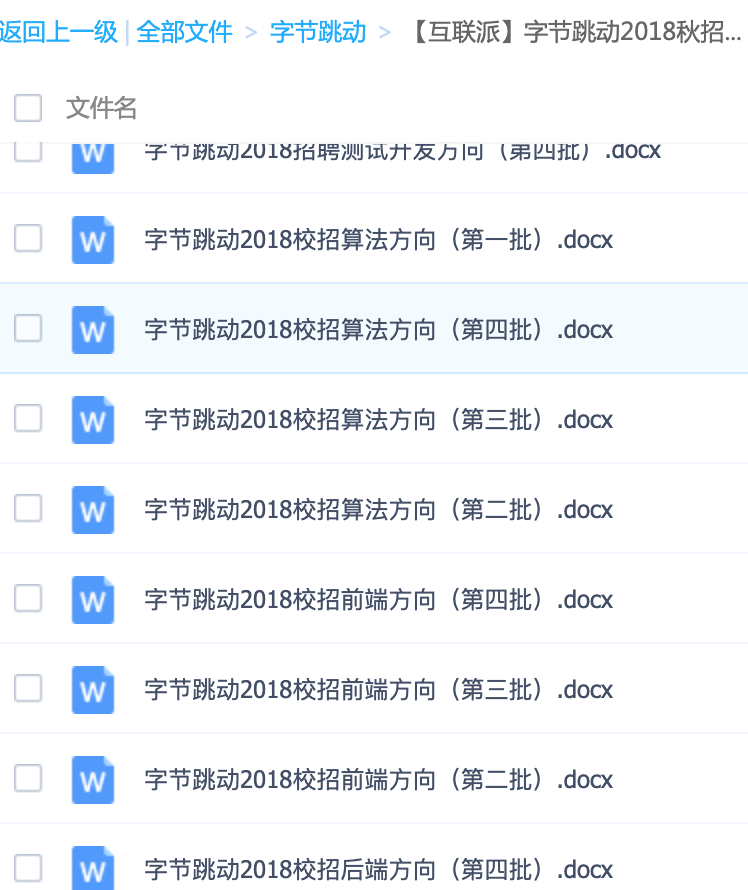Tick checkbox for 后端方向（第四批）.docx
This screenshot has width=748, height=890.
[x=28, y=867]
